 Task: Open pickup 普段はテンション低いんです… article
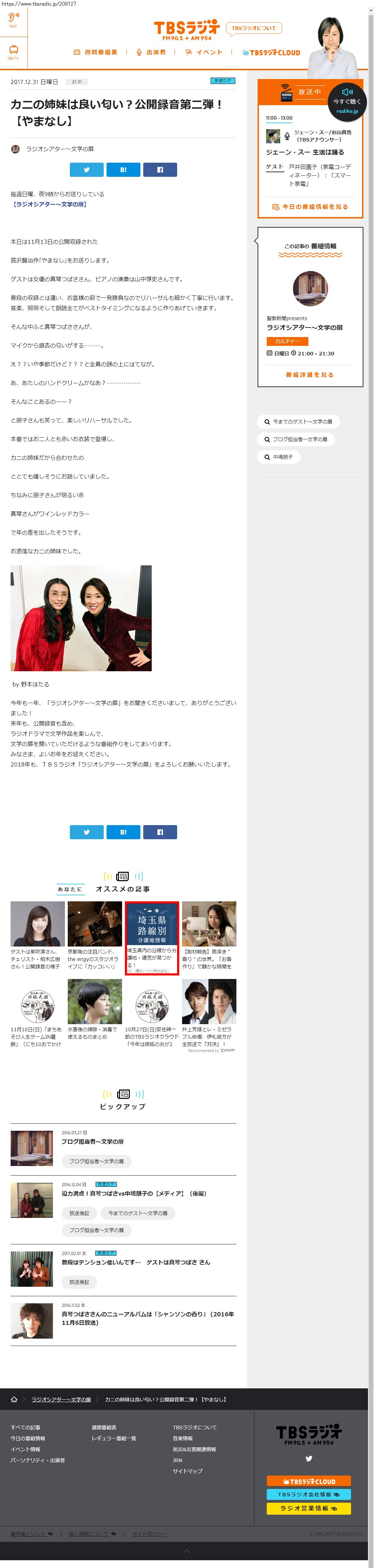pos(135,1262)
